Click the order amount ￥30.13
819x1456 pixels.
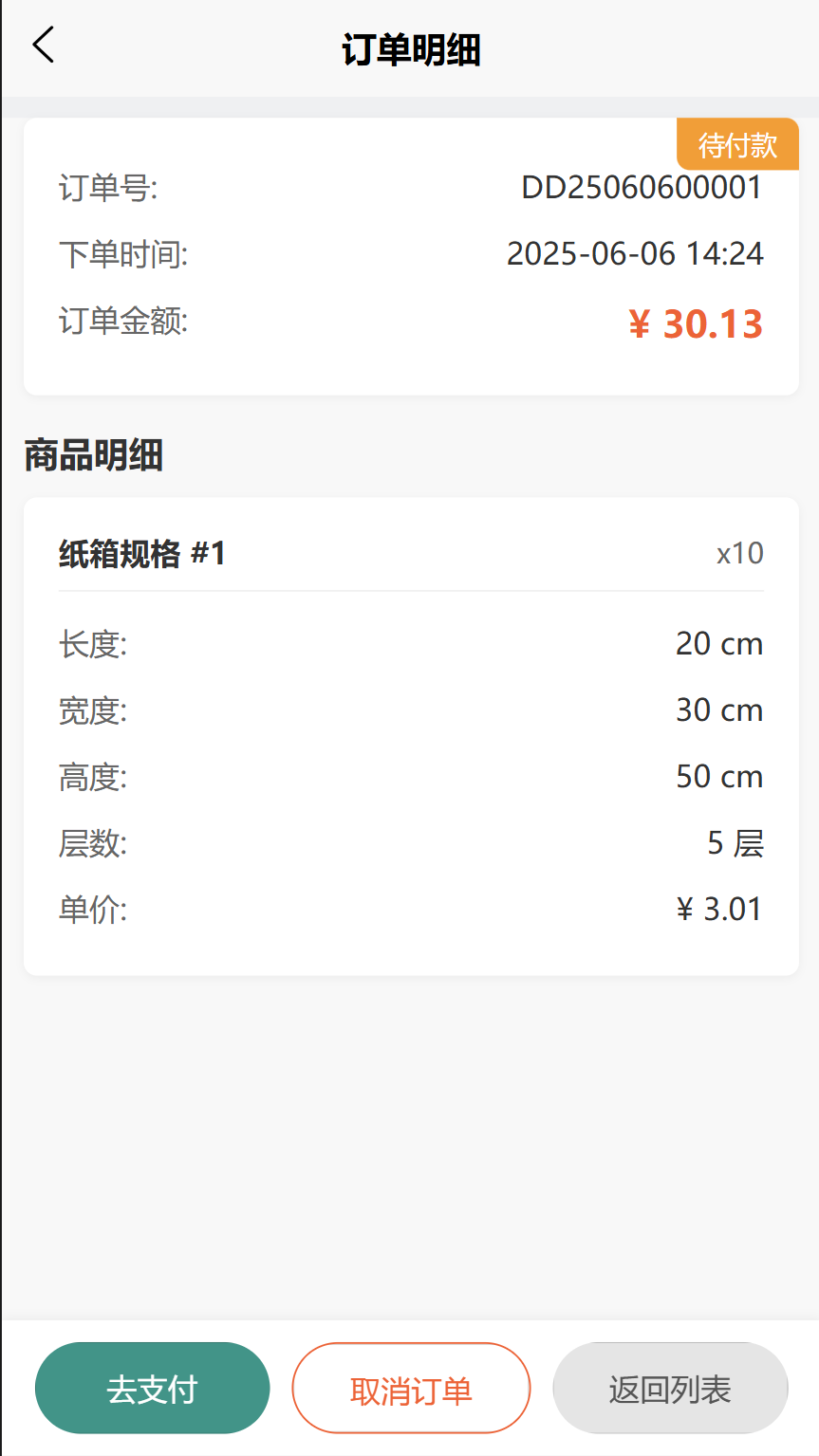[696, 324]
